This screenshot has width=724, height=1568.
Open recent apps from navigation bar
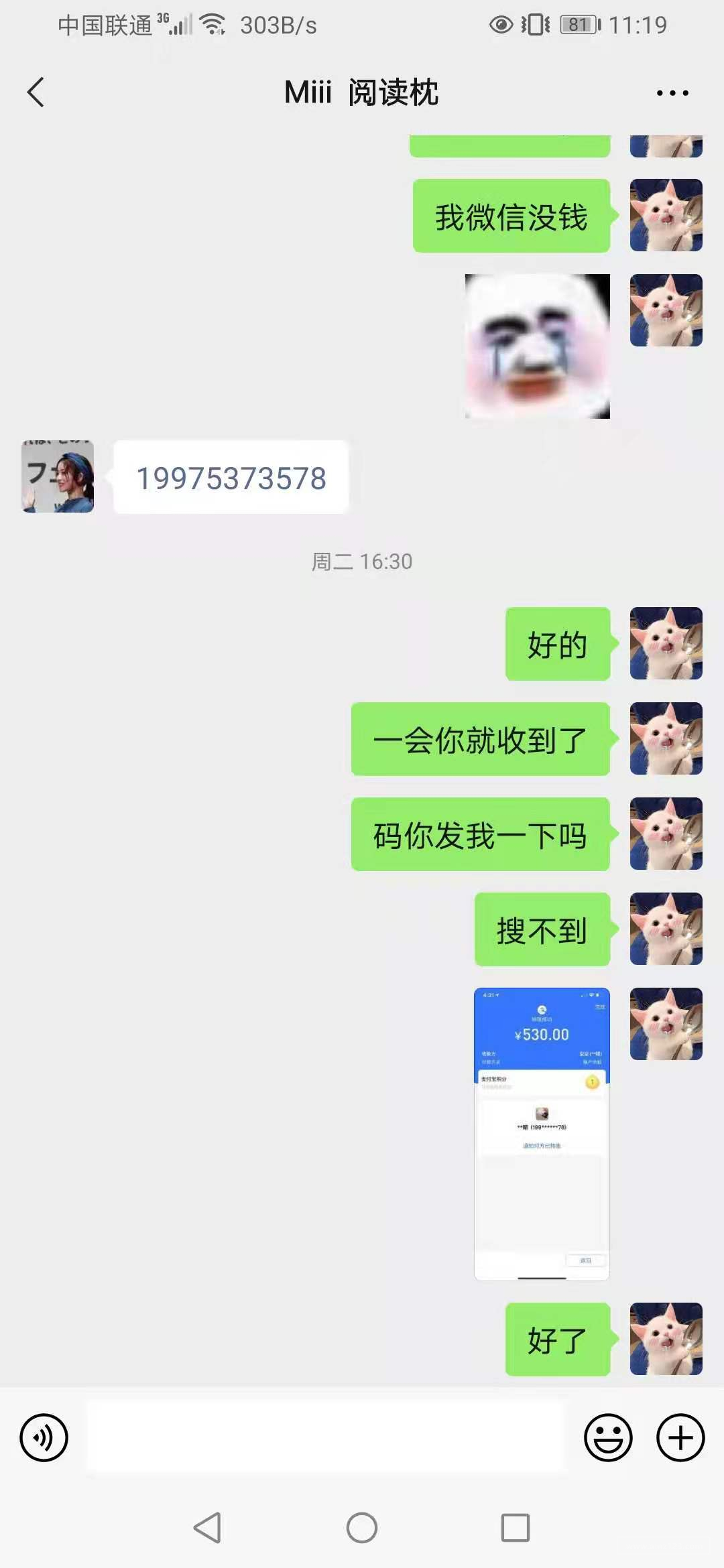coord(515,1528)
